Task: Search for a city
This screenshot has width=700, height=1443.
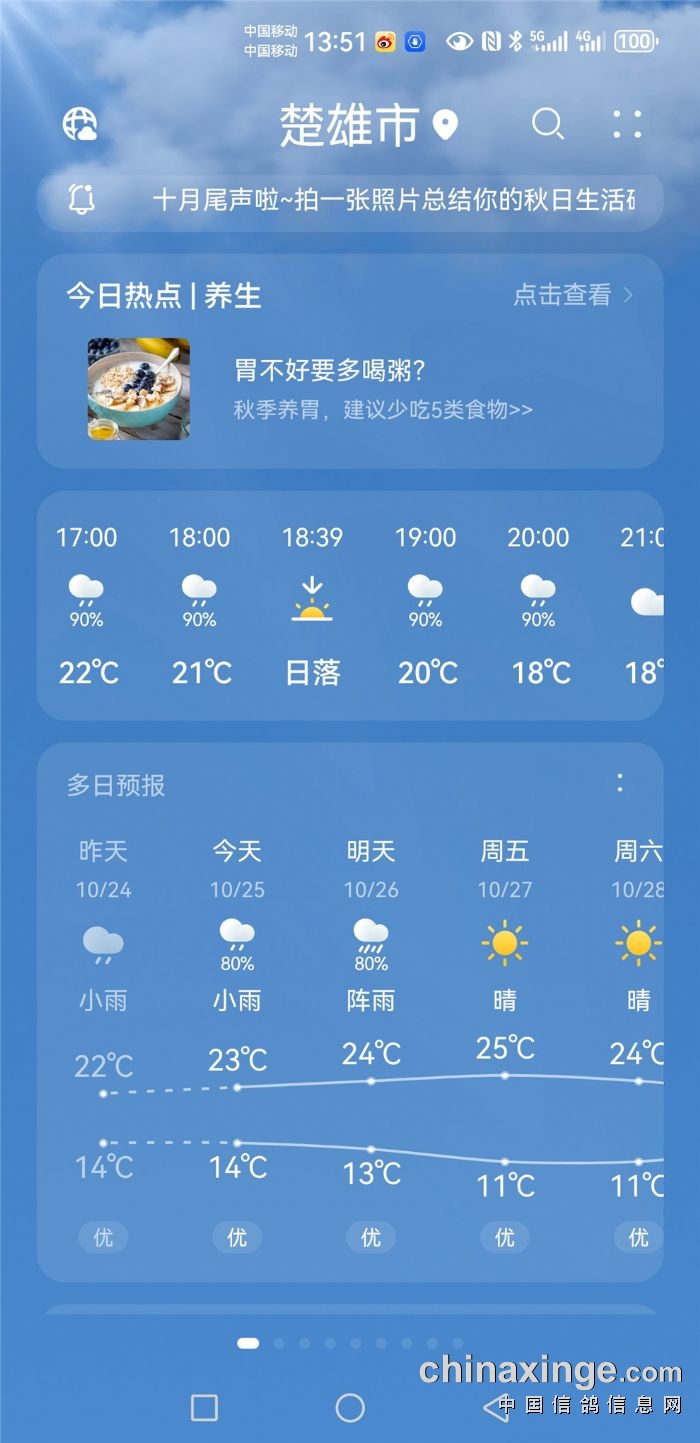Action: tap(547, 125)
